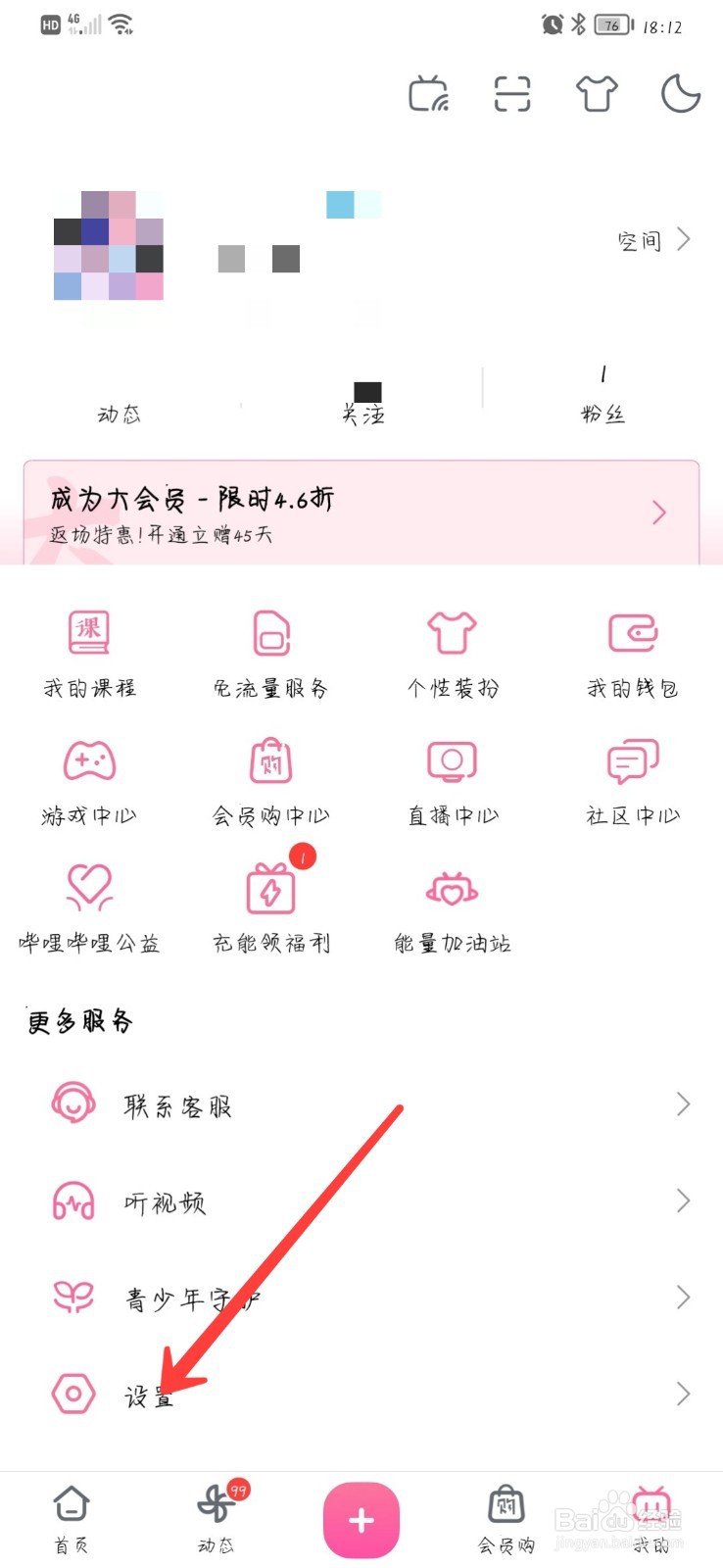Tap the pink plus upload button

(361, 1519)
